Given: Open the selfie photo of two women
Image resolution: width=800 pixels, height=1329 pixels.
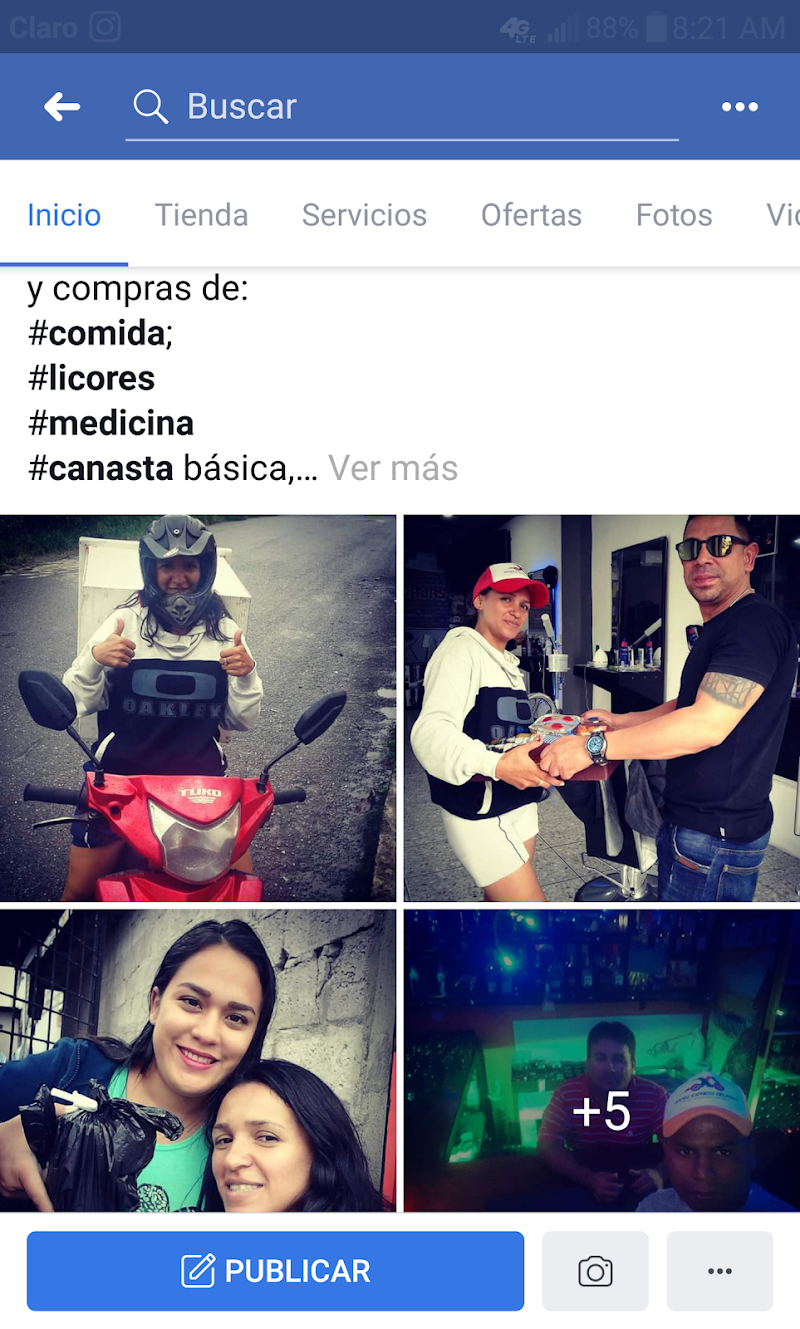Looking at the screenshot, I should click(x=198, y=1060).
